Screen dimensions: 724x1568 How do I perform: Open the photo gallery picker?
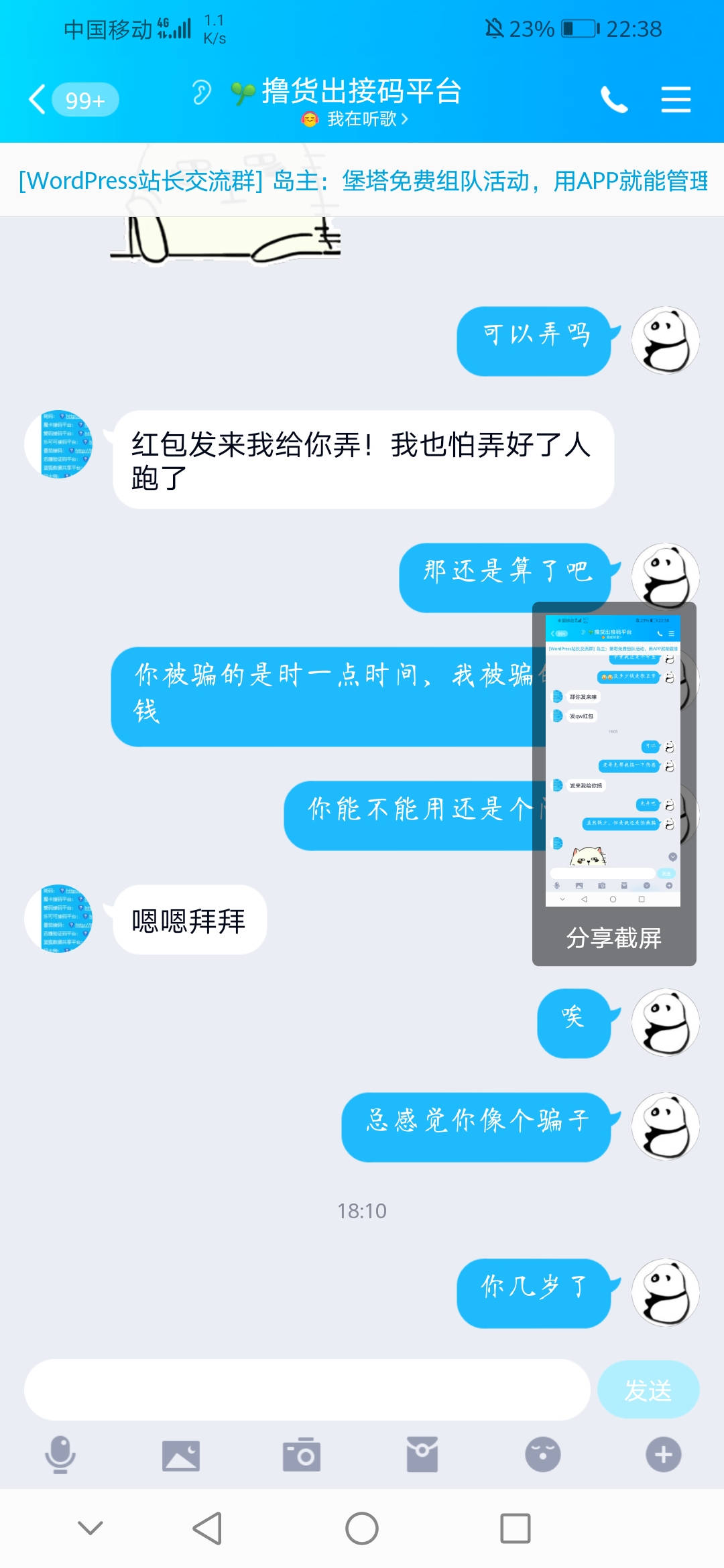(x=181, y=1455)
